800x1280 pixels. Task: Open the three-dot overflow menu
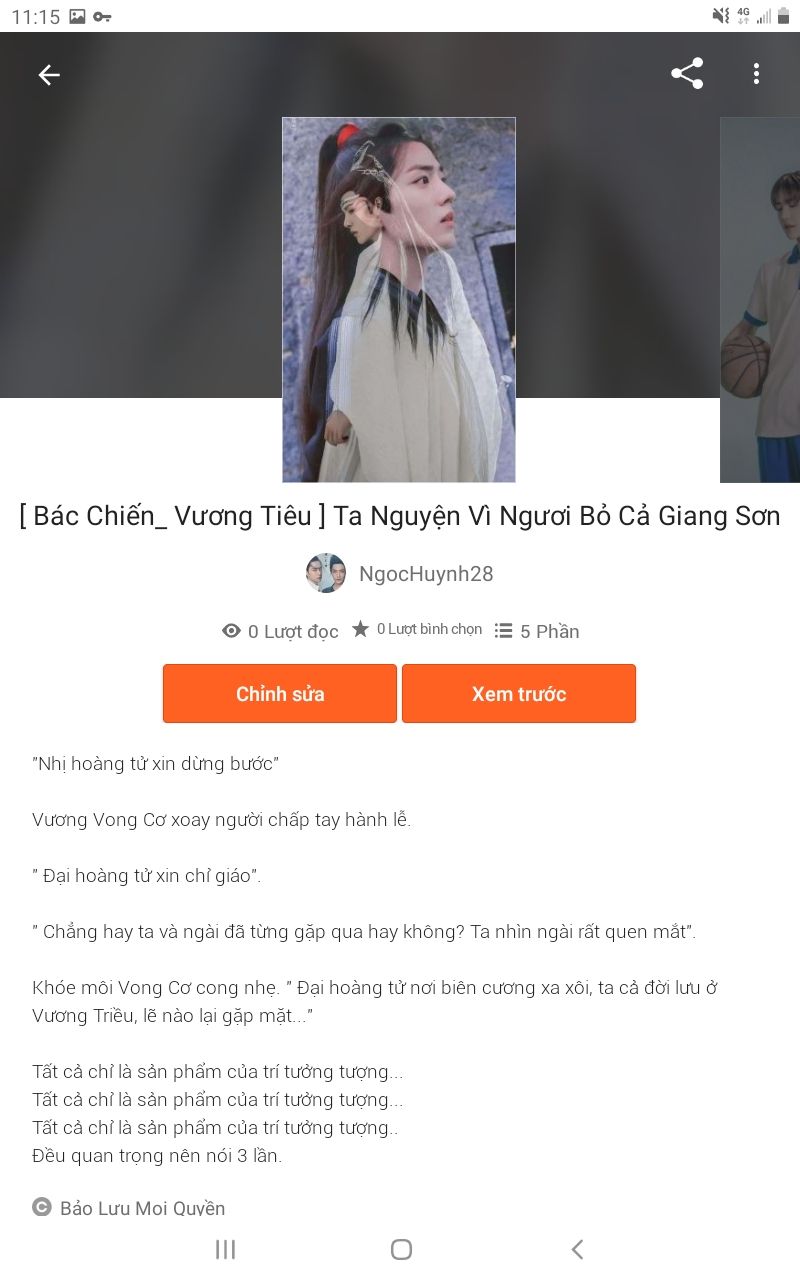click(x=756, y=74)
